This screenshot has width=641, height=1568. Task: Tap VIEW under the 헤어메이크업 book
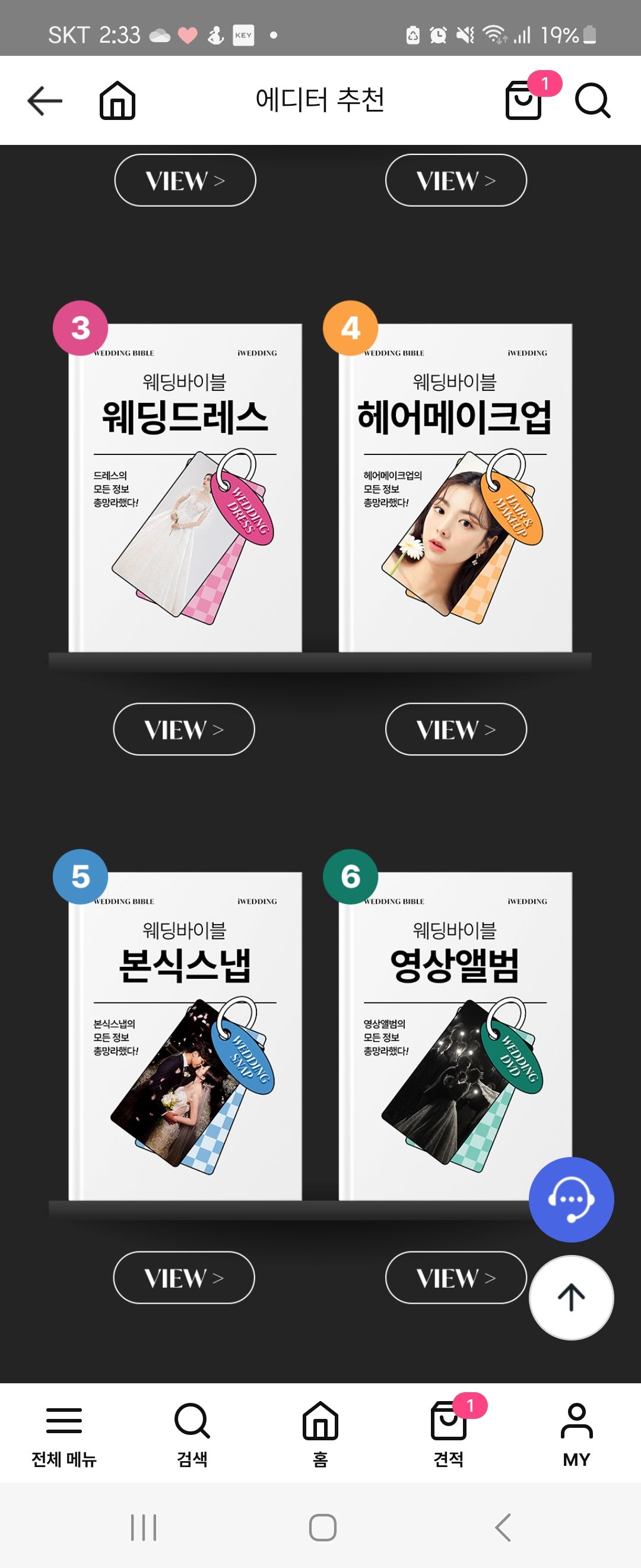click(455, 729)
